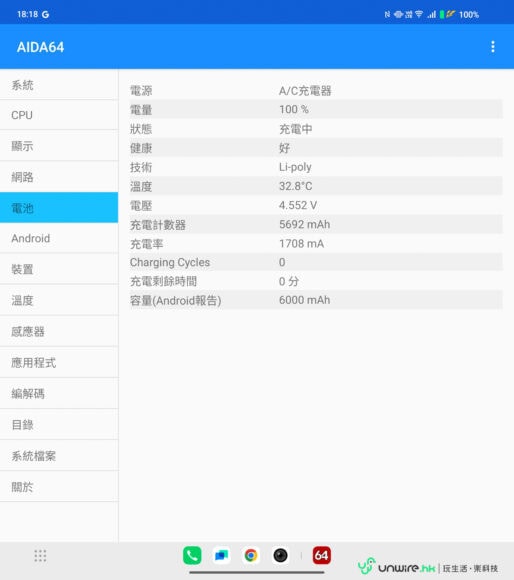Open the 目錄 directories section
514x580 pixels.
[x=59, y=425]
